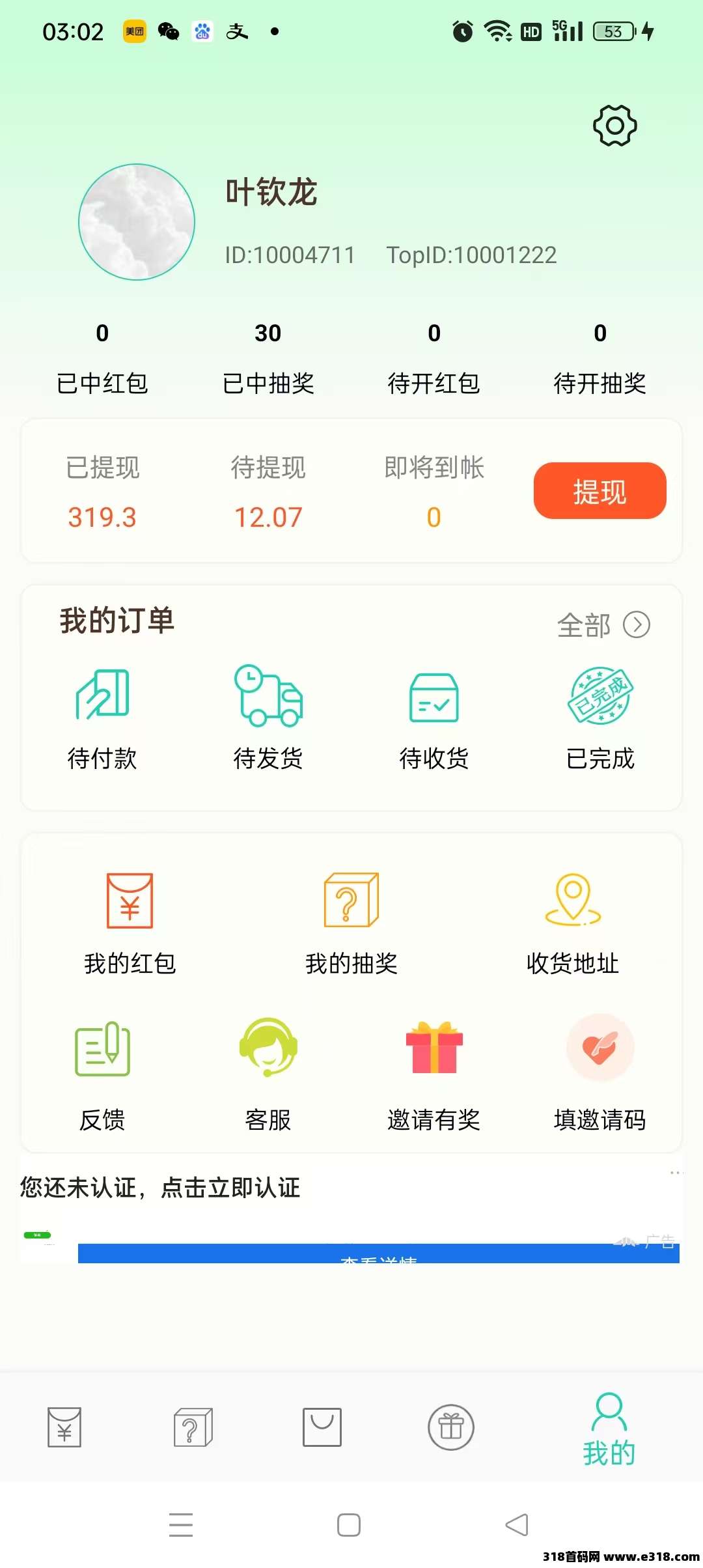The image size is (703, 1568).
Task: Open the 反馈 feedback note icon
Action: 102,1050
